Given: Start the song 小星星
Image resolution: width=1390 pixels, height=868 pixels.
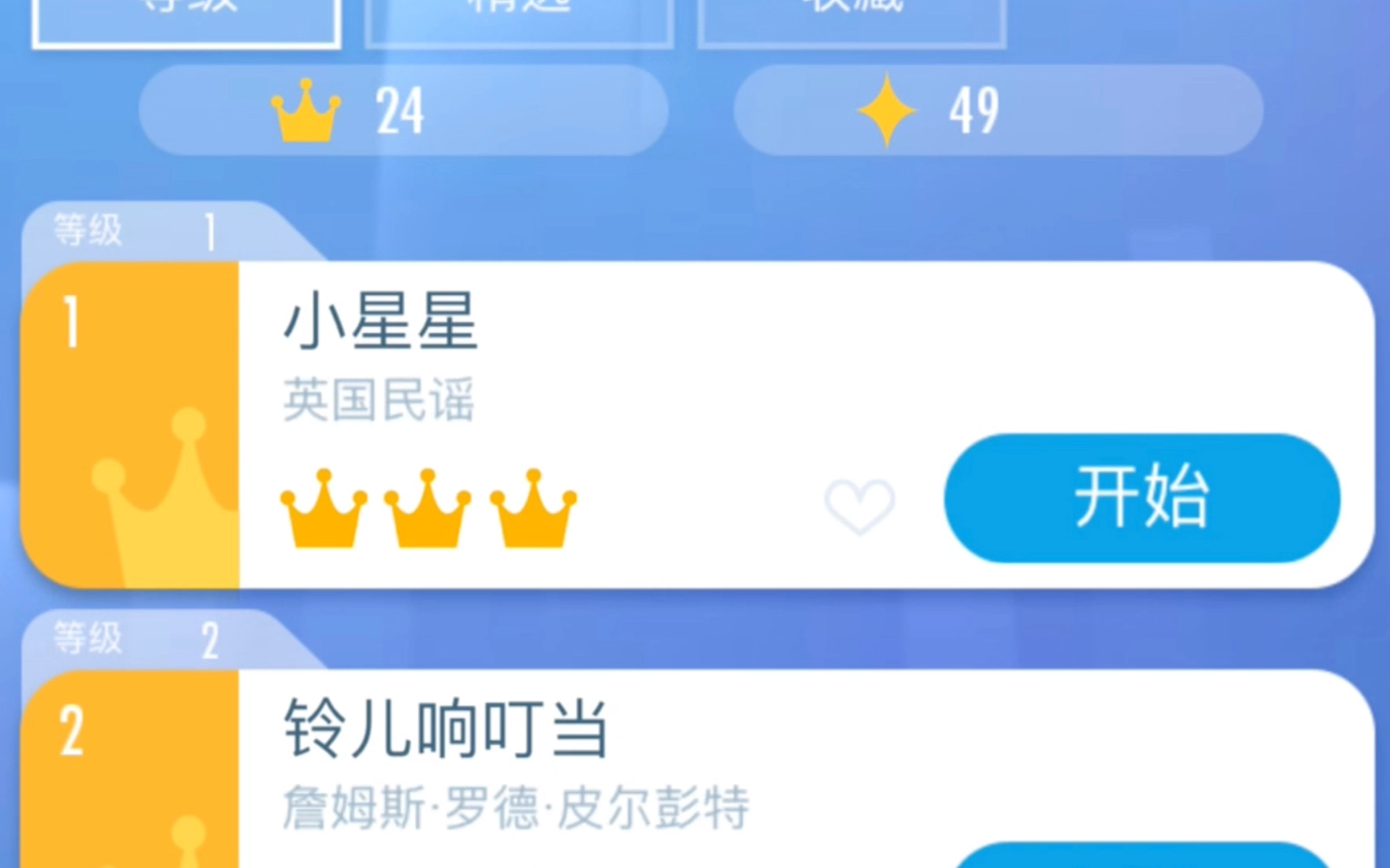Looking at the screenshot, I should (x=1142, y=498).
